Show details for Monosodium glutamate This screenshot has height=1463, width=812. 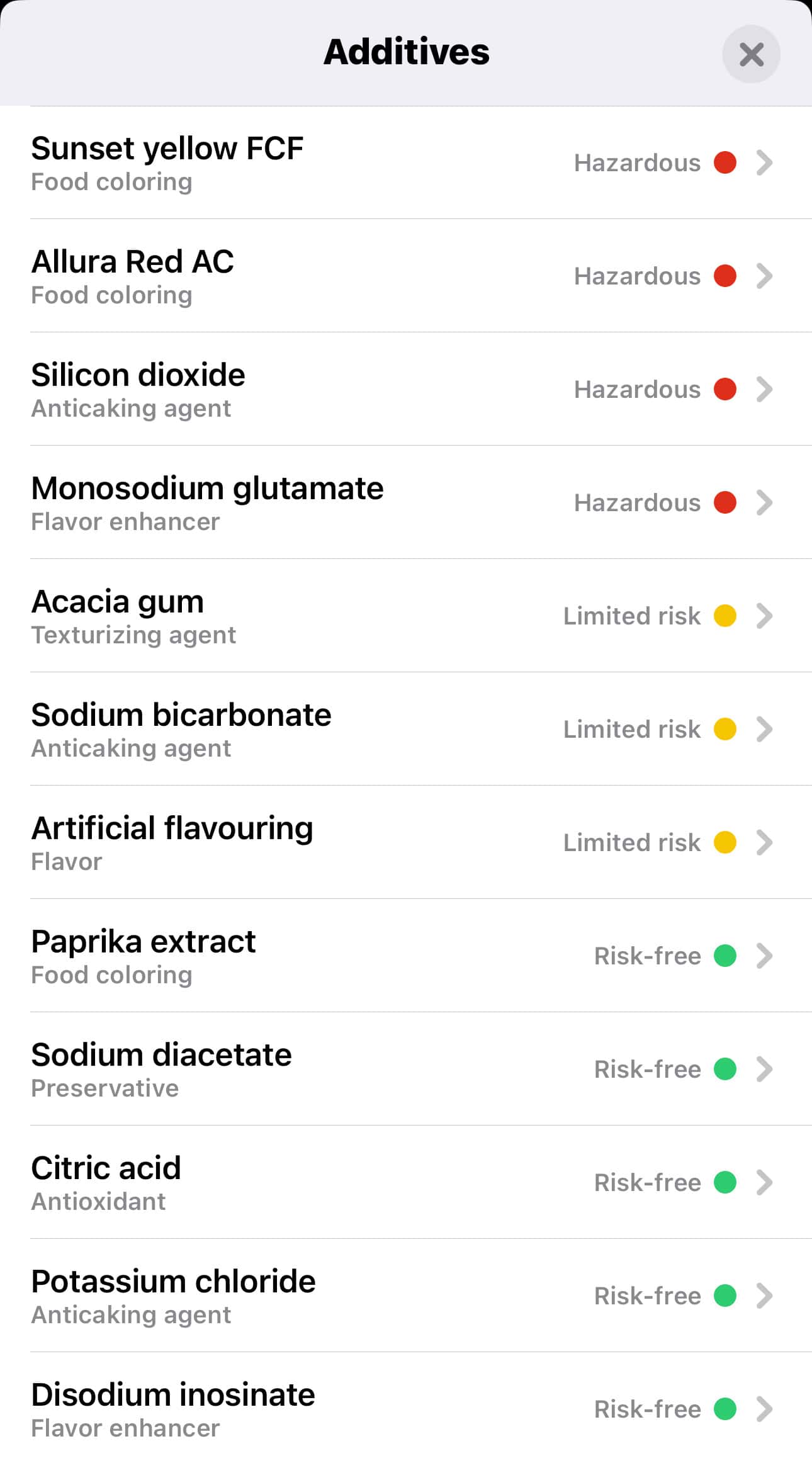(406, 503)
